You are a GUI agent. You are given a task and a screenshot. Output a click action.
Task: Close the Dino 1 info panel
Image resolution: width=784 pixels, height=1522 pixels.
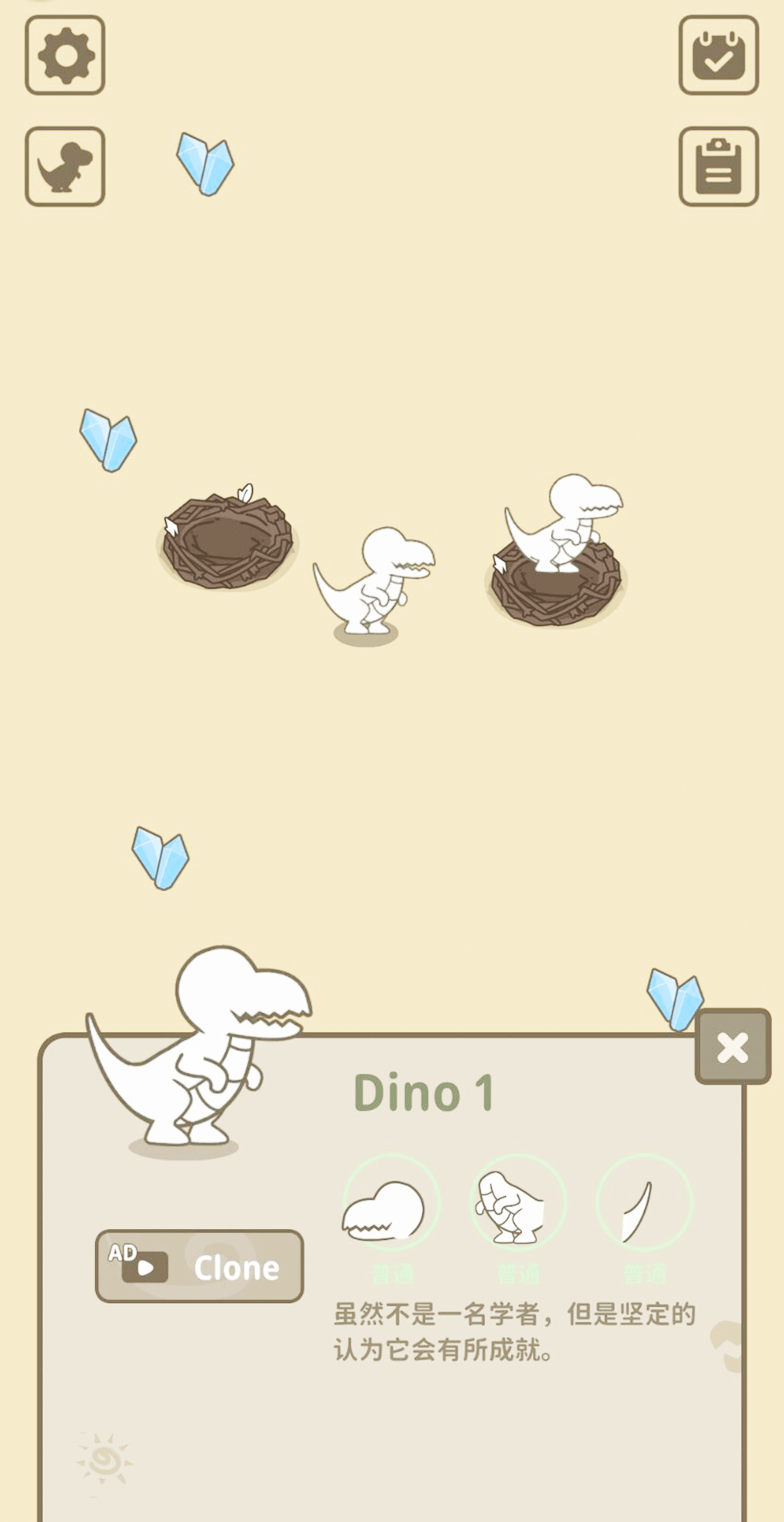click(732, 1047)
